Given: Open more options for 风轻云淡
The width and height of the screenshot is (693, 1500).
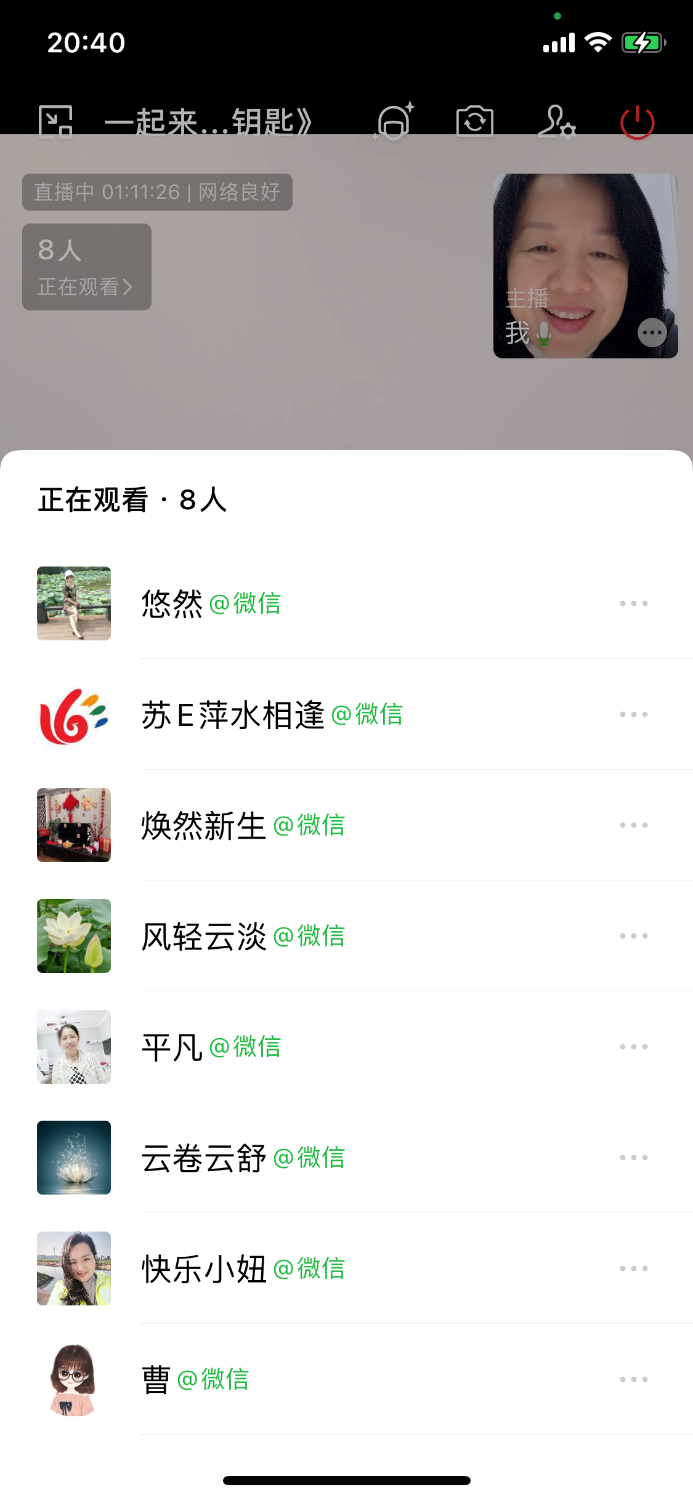Looking at the screenshot, I should pyautogui.click(x=634, y=937).
